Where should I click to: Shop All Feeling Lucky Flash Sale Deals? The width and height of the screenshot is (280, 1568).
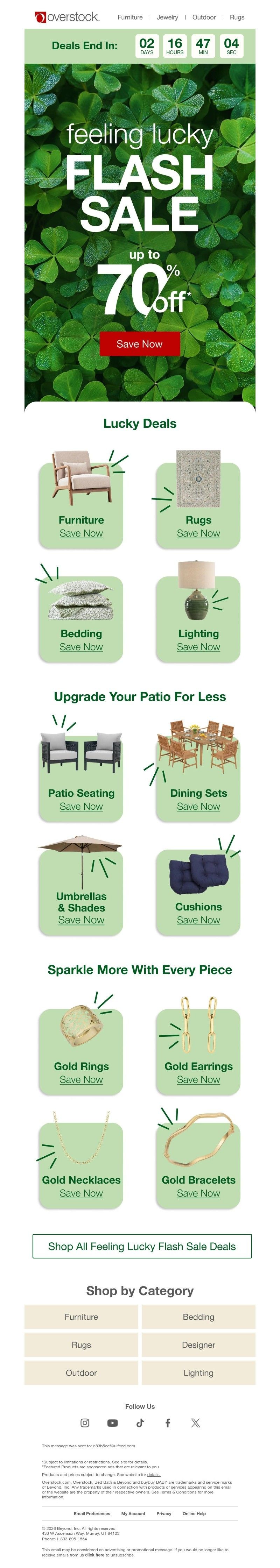click(142, 1246)
